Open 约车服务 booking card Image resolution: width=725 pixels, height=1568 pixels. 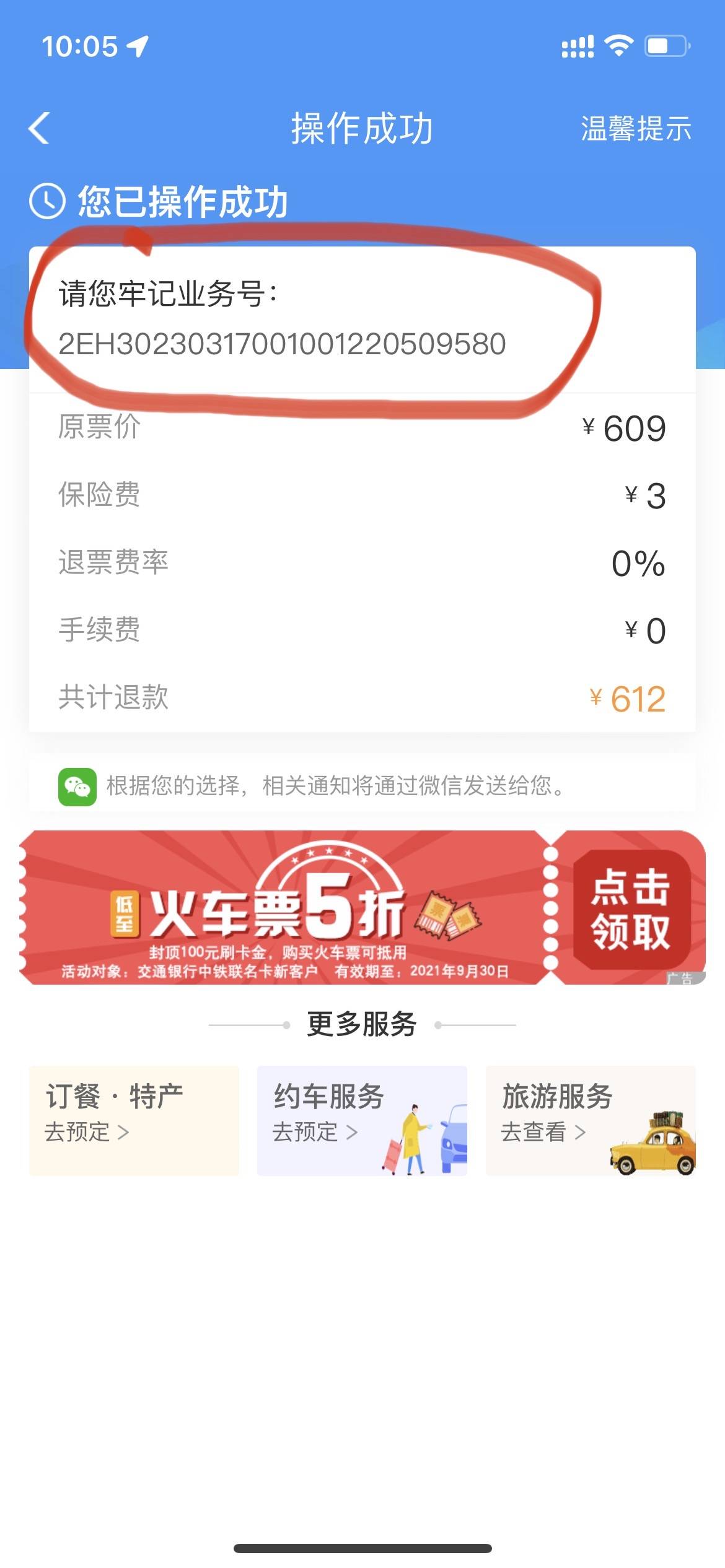pos(362,1120)
